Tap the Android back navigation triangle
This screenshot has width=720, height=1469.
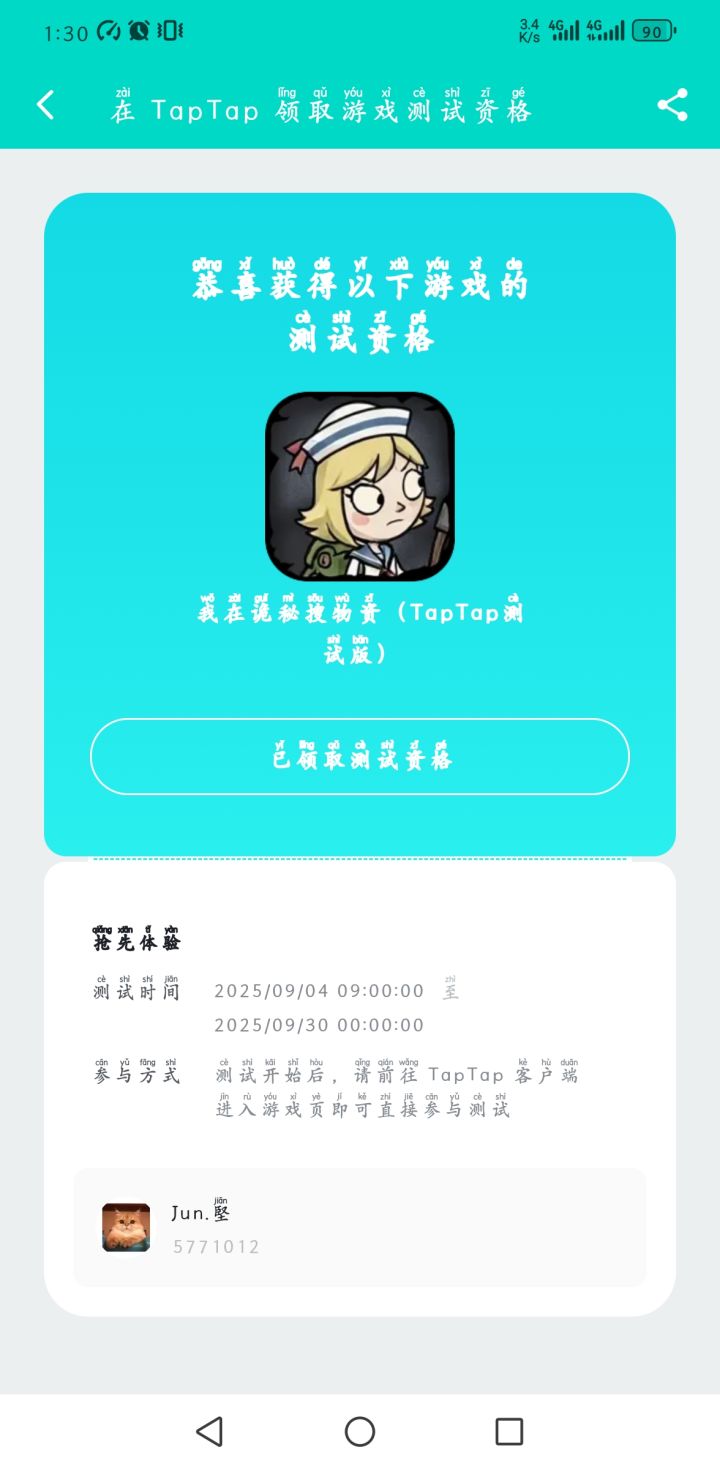coord(208,1430)
